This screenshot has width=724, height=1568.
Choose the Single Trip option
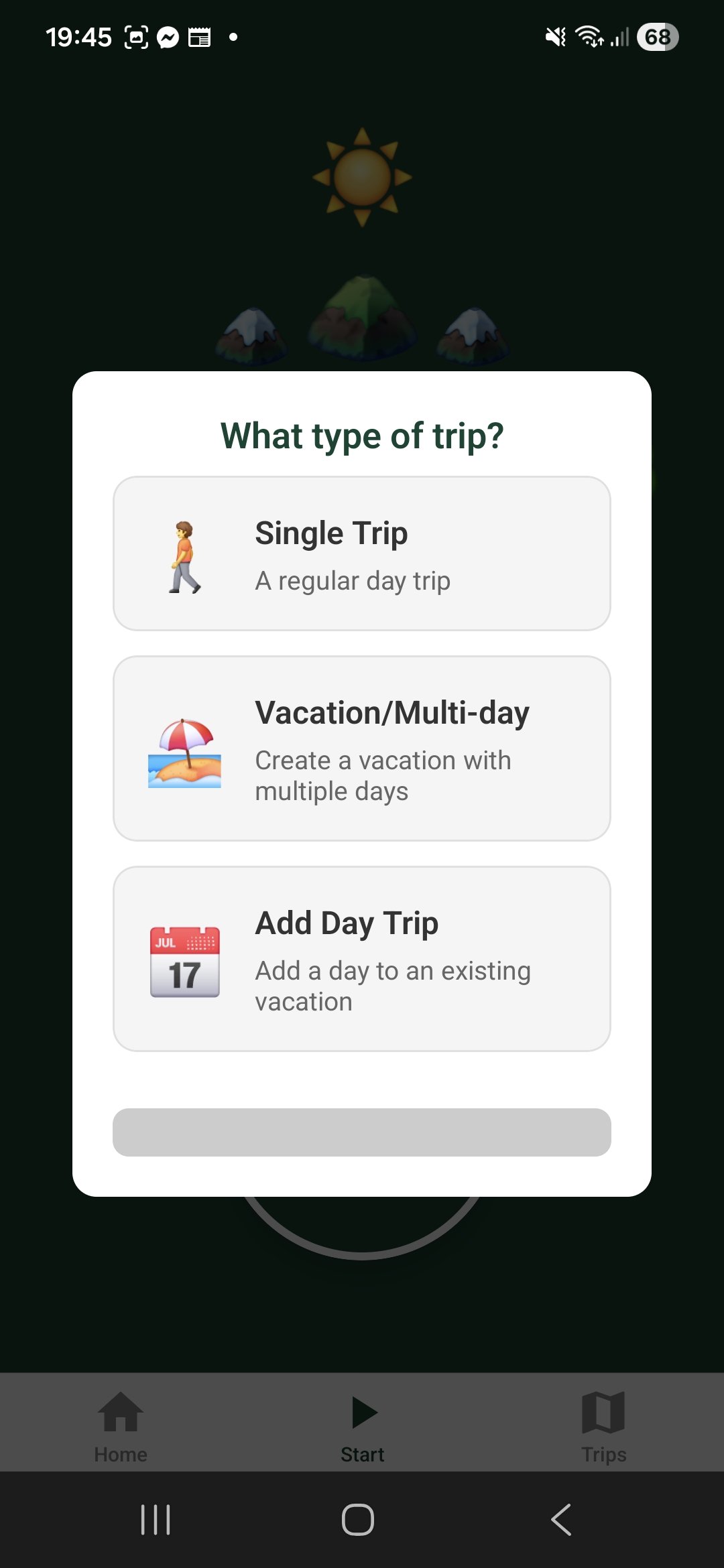362,553
